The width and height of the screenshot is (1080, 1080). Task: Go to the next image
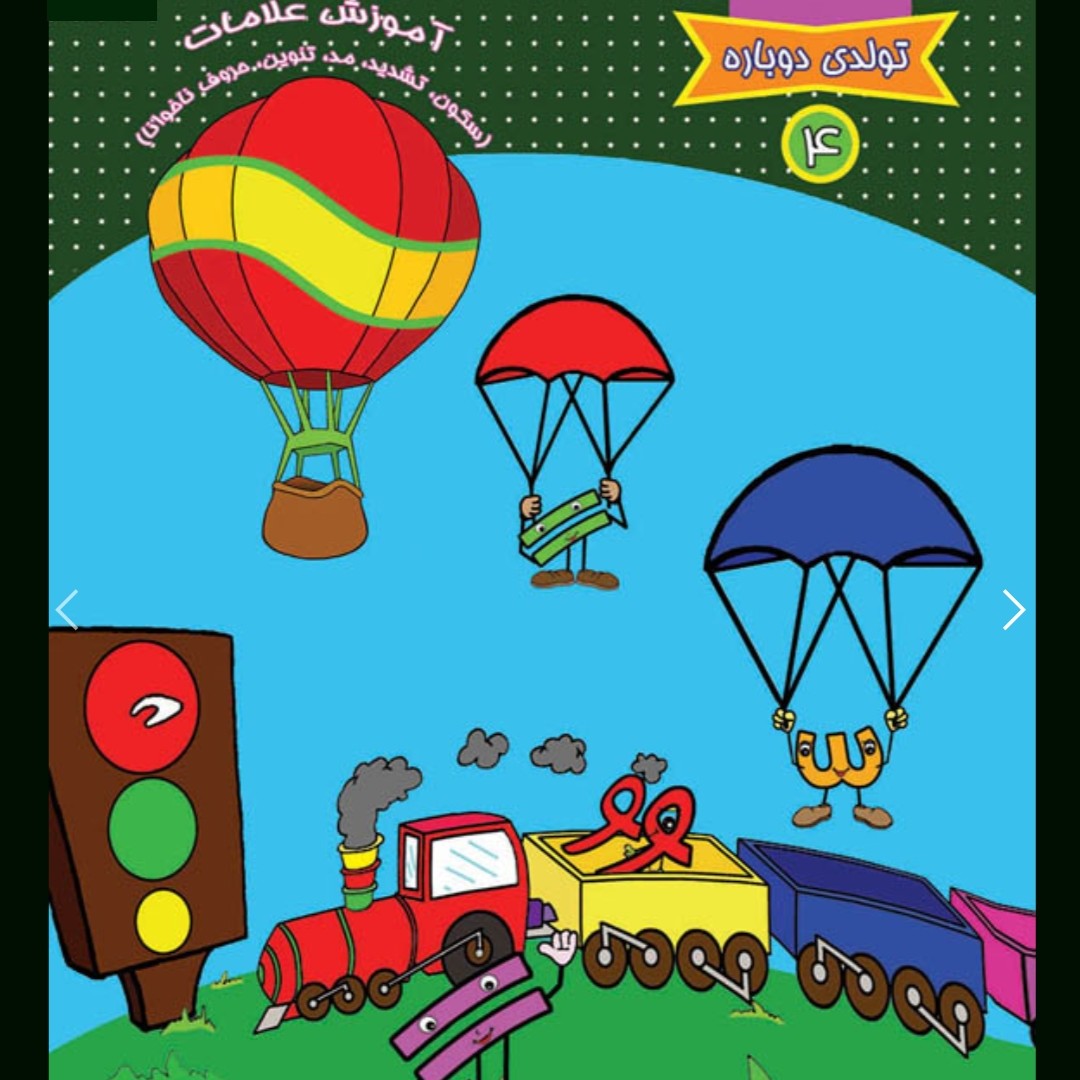(x=1013, y=609)
